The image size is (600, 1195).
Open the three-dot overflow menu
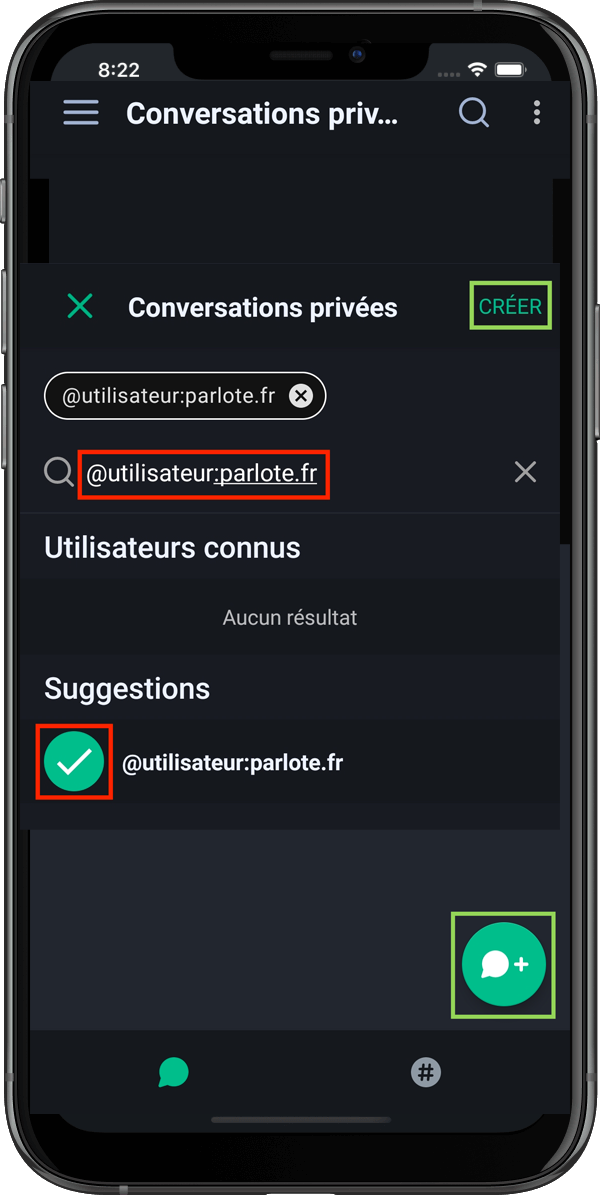(x=537, y=113)
